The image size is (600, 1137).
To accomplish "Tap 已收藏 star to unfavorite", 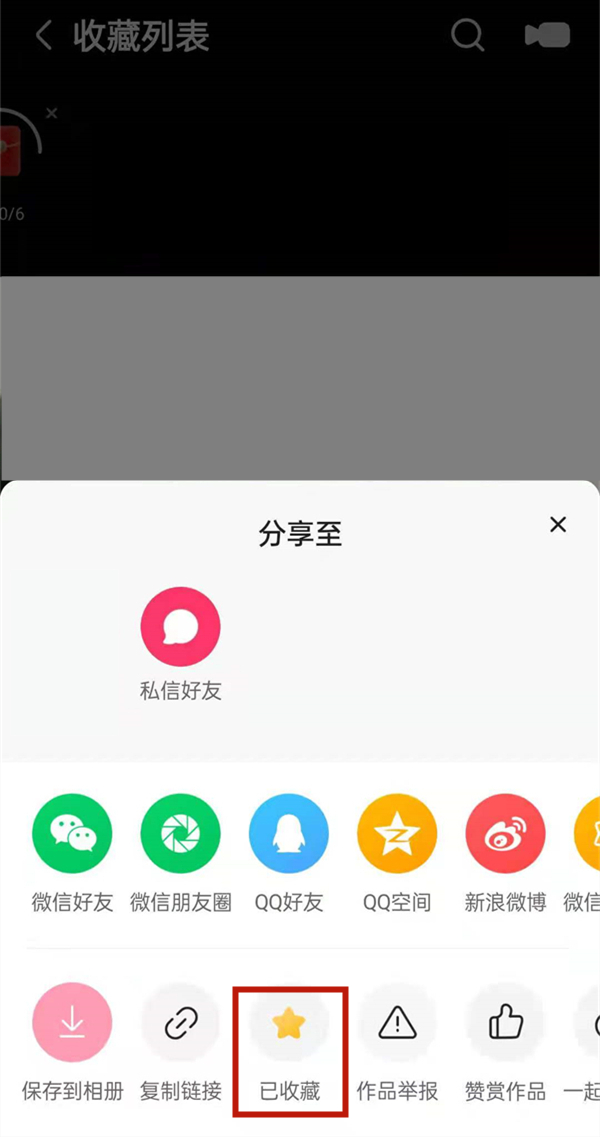I will (x=289, y=1023).
